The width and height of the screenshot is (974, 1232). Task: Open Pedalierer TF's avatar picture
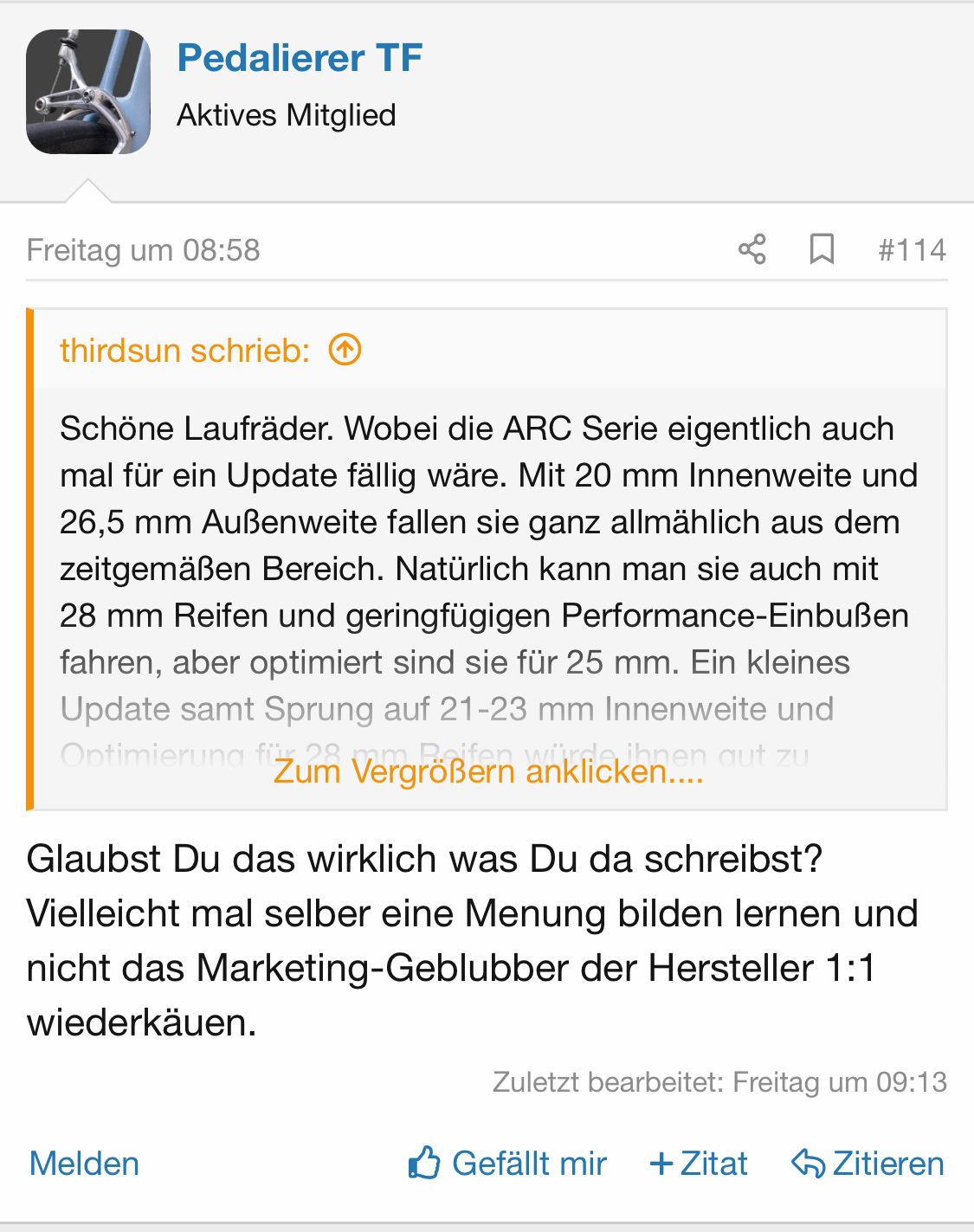coord(88,92)
